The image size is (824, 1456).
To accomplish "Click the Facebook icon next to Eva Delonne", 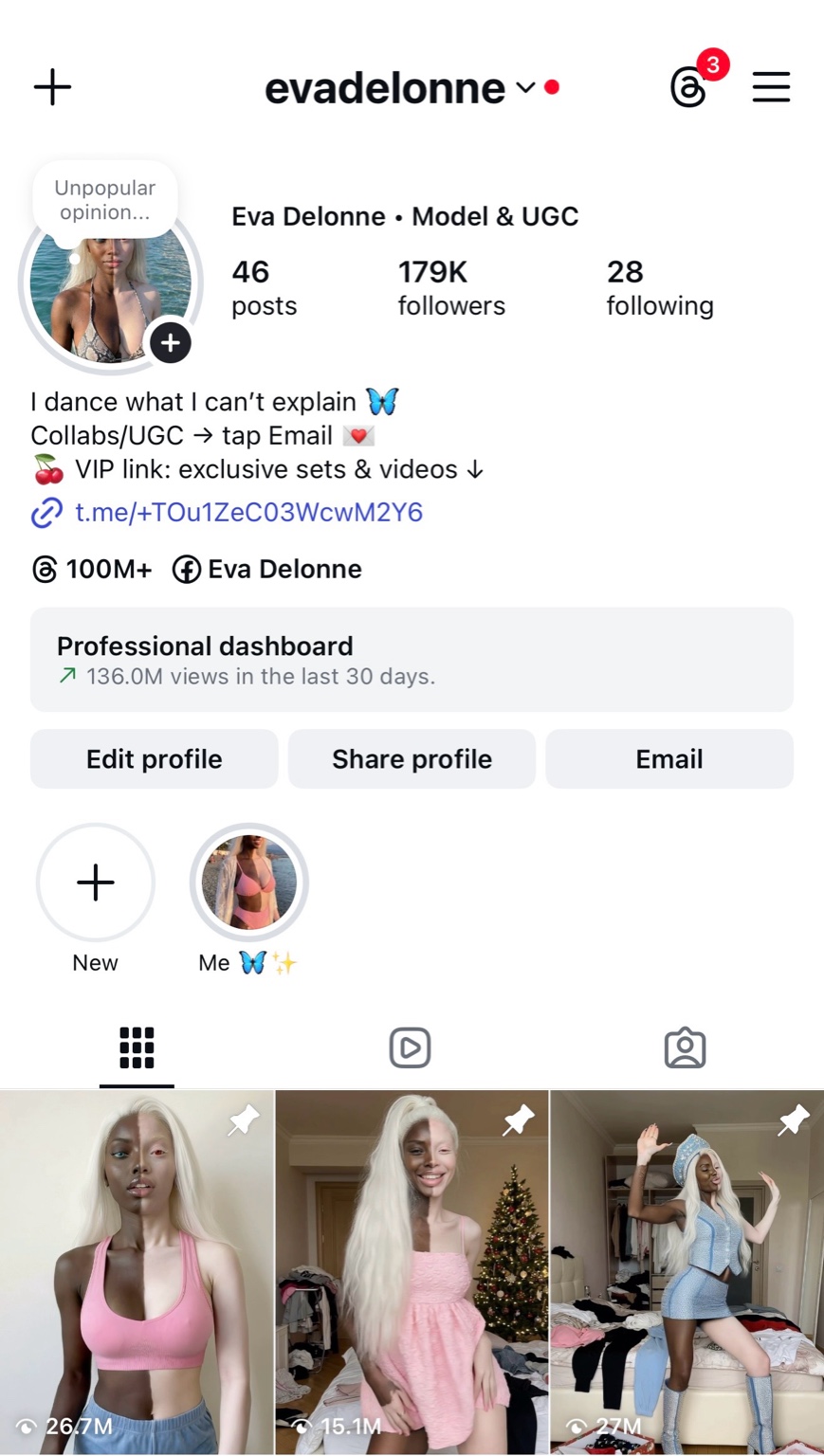I will coord(187,569).
